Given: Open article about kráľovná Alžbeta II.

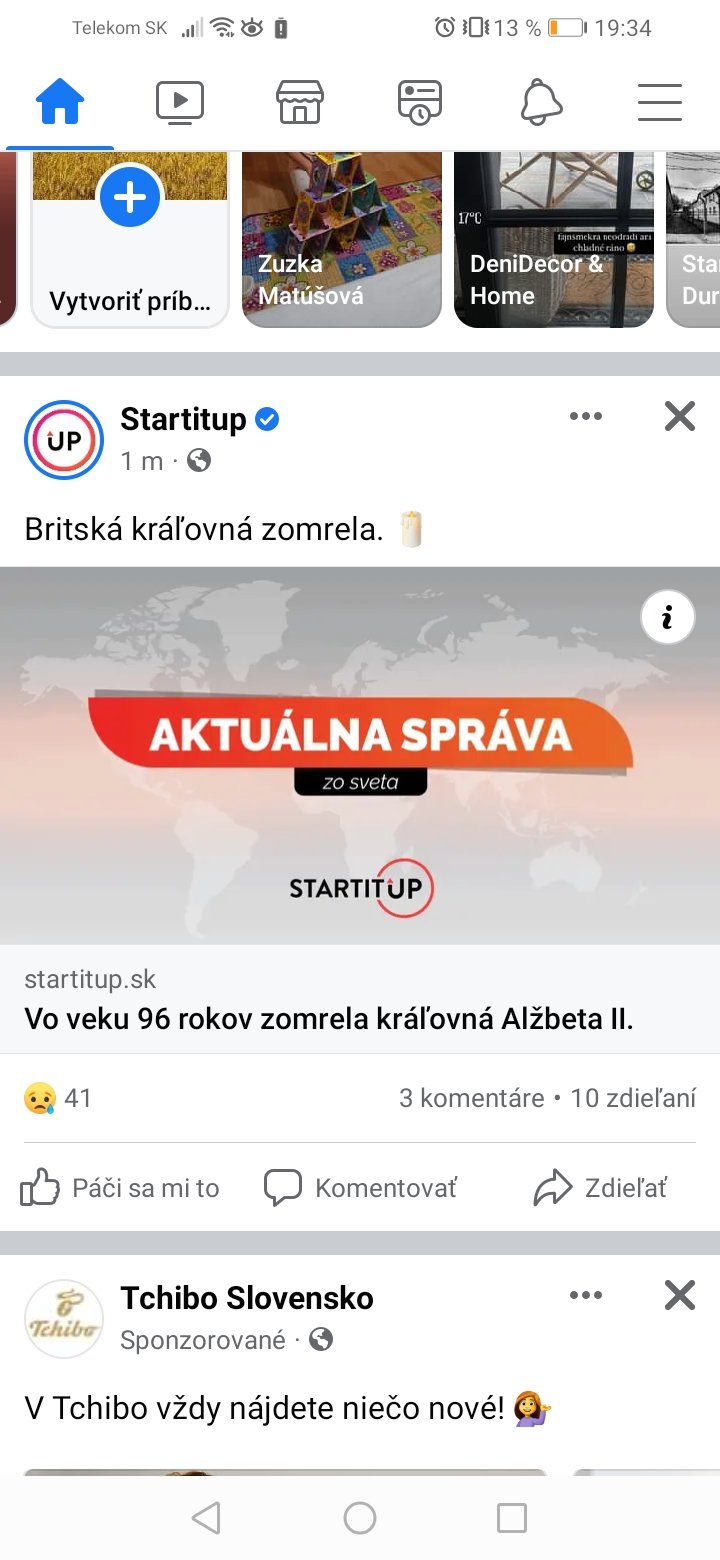Looking at the screenshot, I should [330, 1019].
